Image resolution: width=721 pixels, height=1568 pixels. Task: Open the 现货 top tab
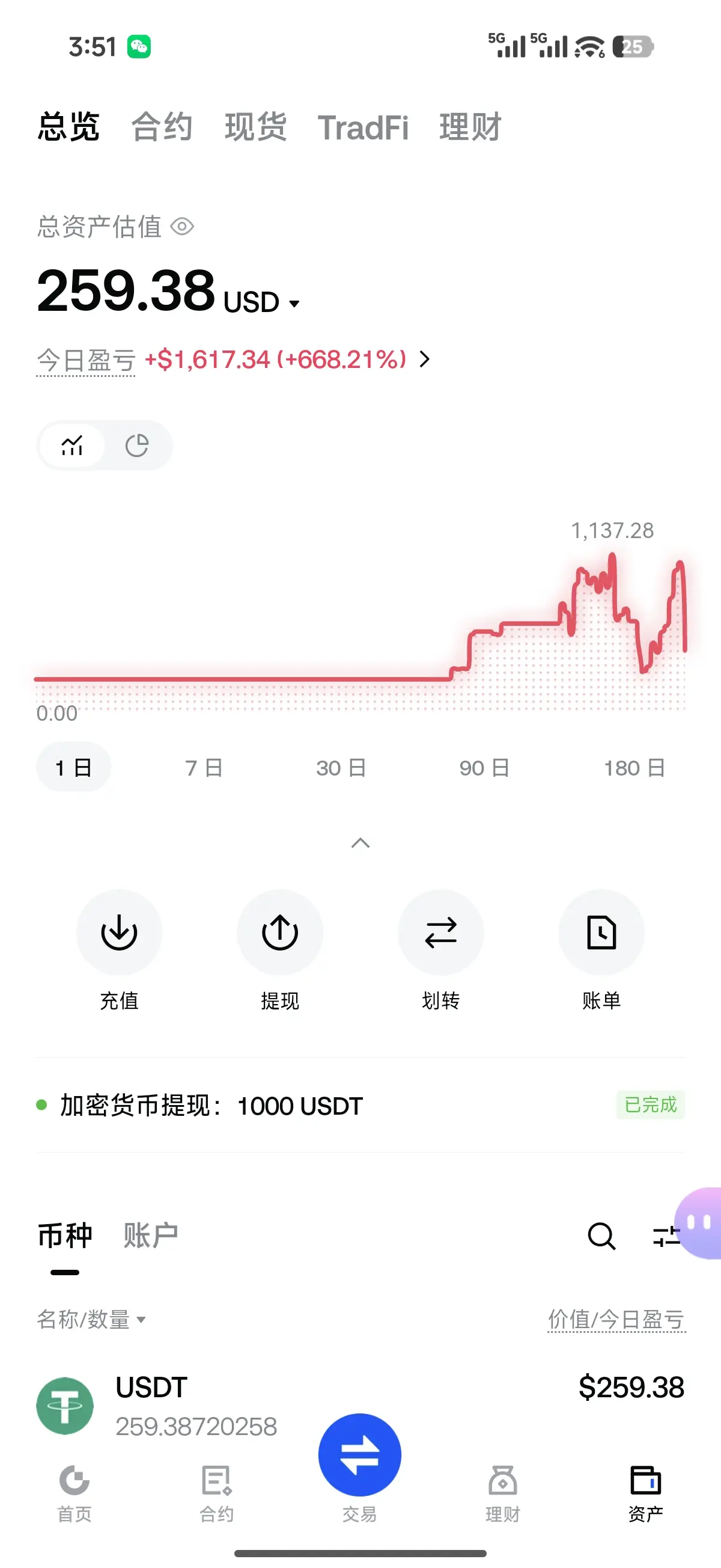pos(255,127)
